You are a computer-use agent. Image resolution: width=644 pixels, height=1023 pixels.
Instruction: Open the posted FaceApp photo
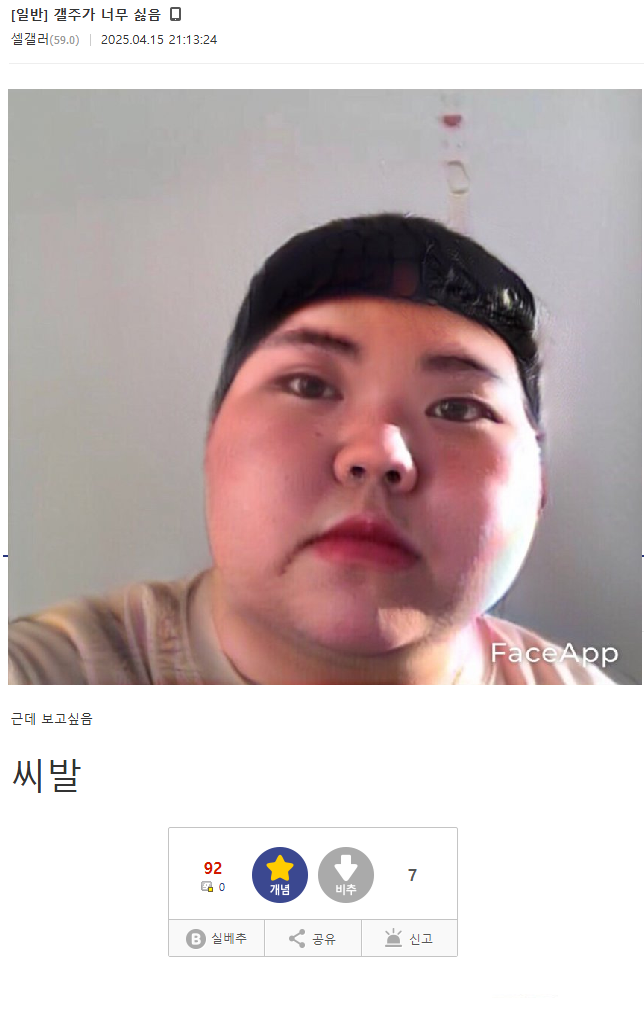point(325,386)
